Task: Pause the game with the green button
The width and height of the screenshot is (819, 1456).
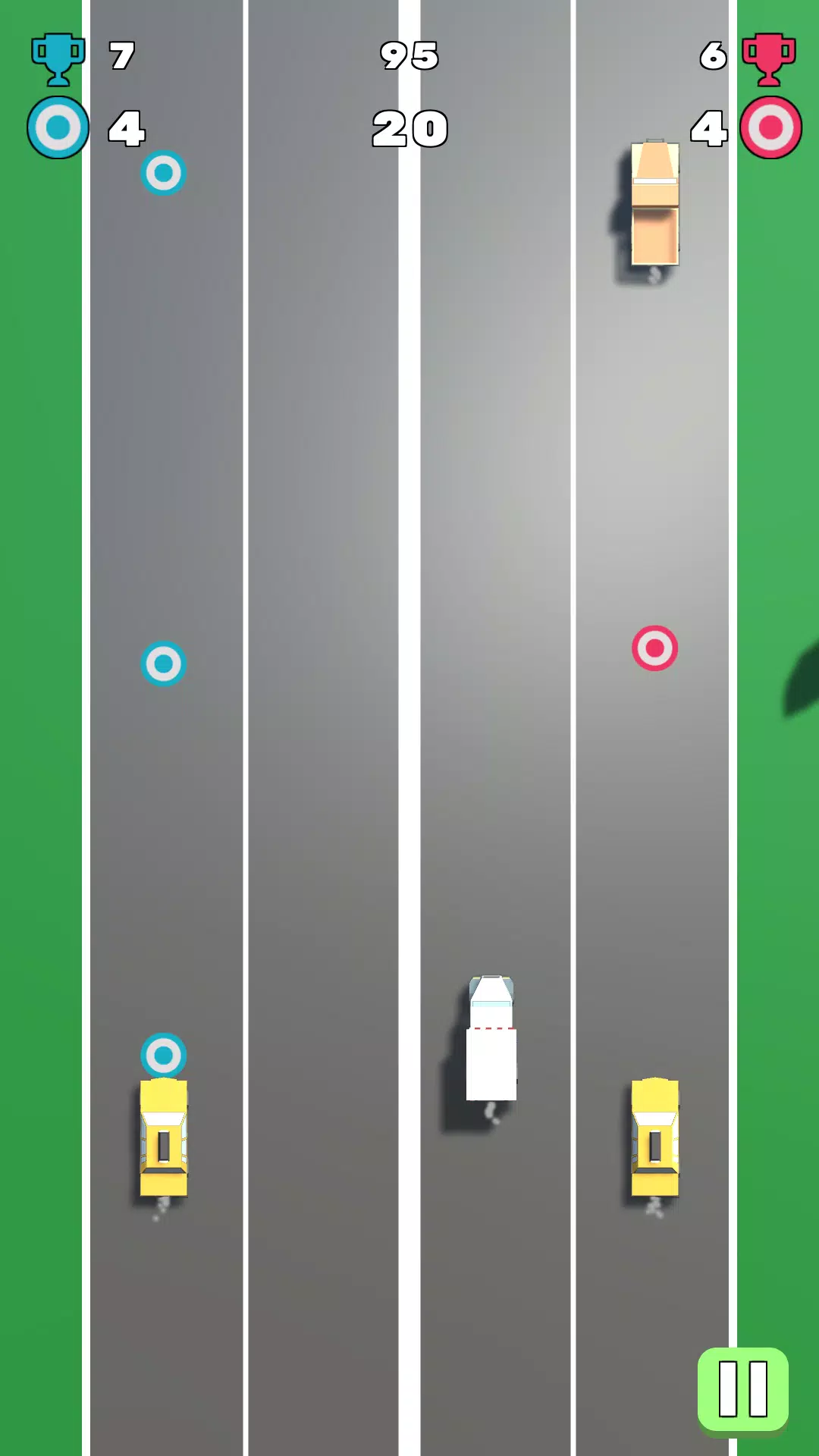Action: pos(742,1389)
